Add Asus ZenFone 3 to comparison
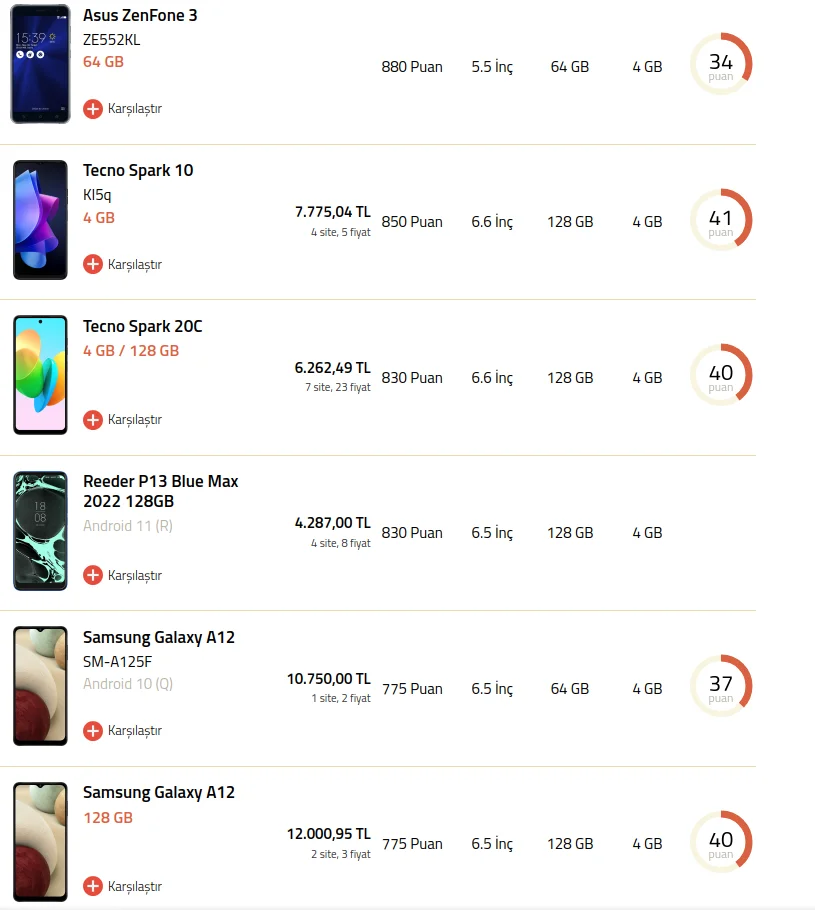The height and width of the screenshot is (910, 815). 122,109
